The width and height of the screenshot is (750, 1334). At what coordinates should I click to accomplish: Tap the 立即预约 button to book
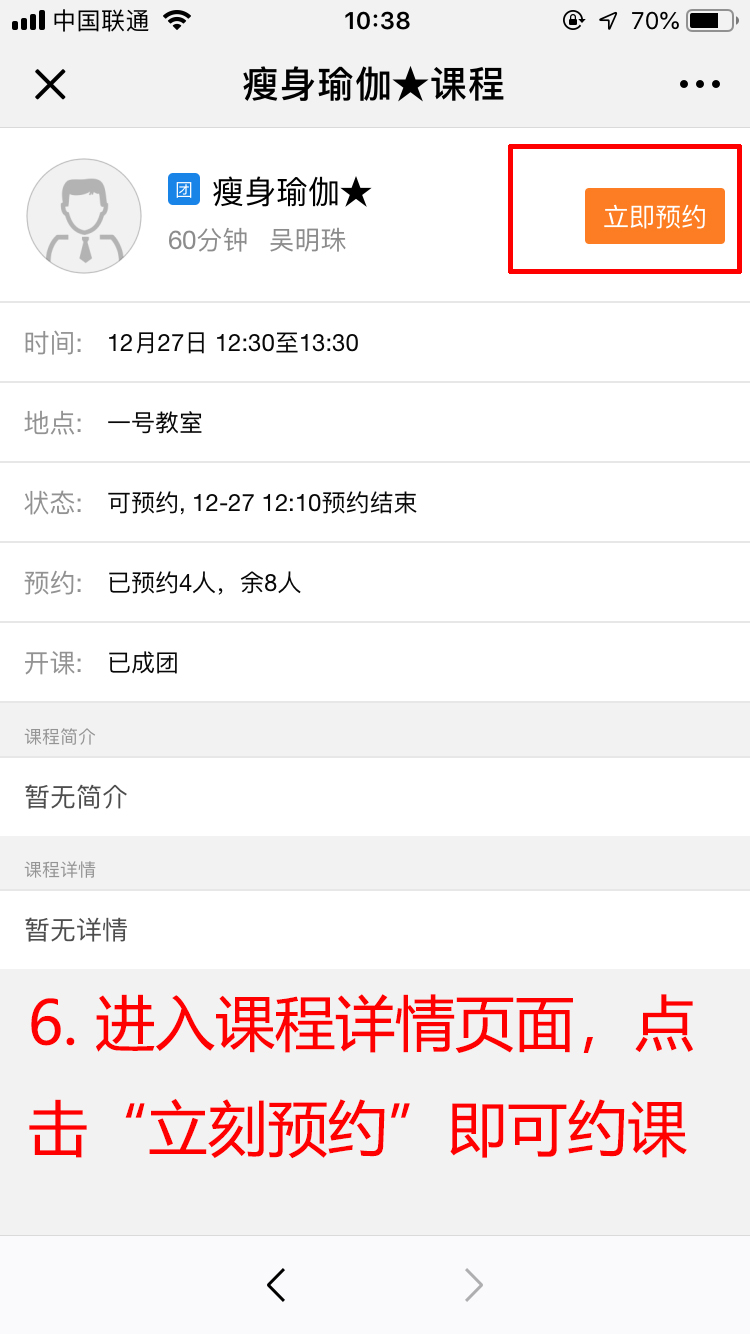pyautogui.click(x=655, y=216)
